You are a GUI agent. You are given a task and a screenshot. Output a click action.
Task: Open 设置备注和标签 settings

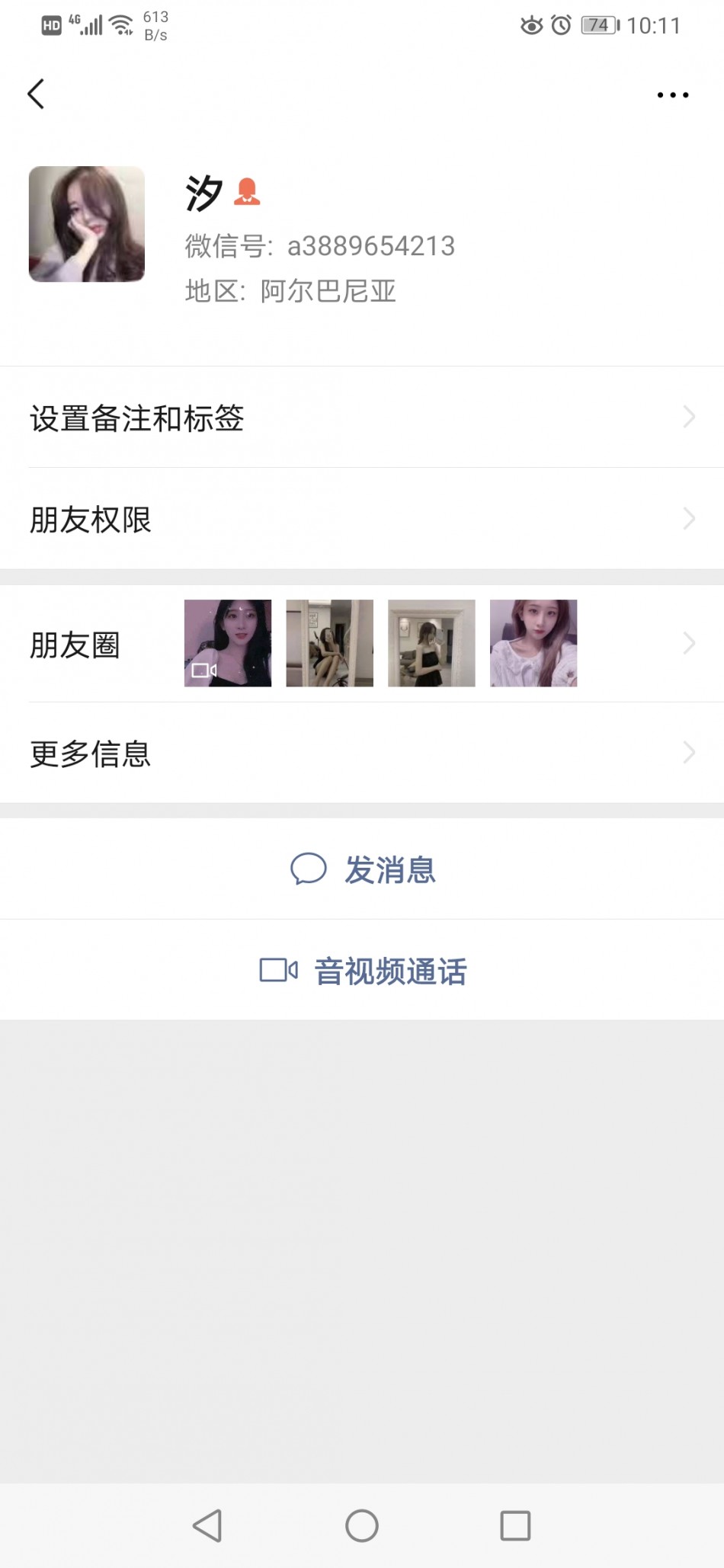pyautogui.click(x=362, y=418)
